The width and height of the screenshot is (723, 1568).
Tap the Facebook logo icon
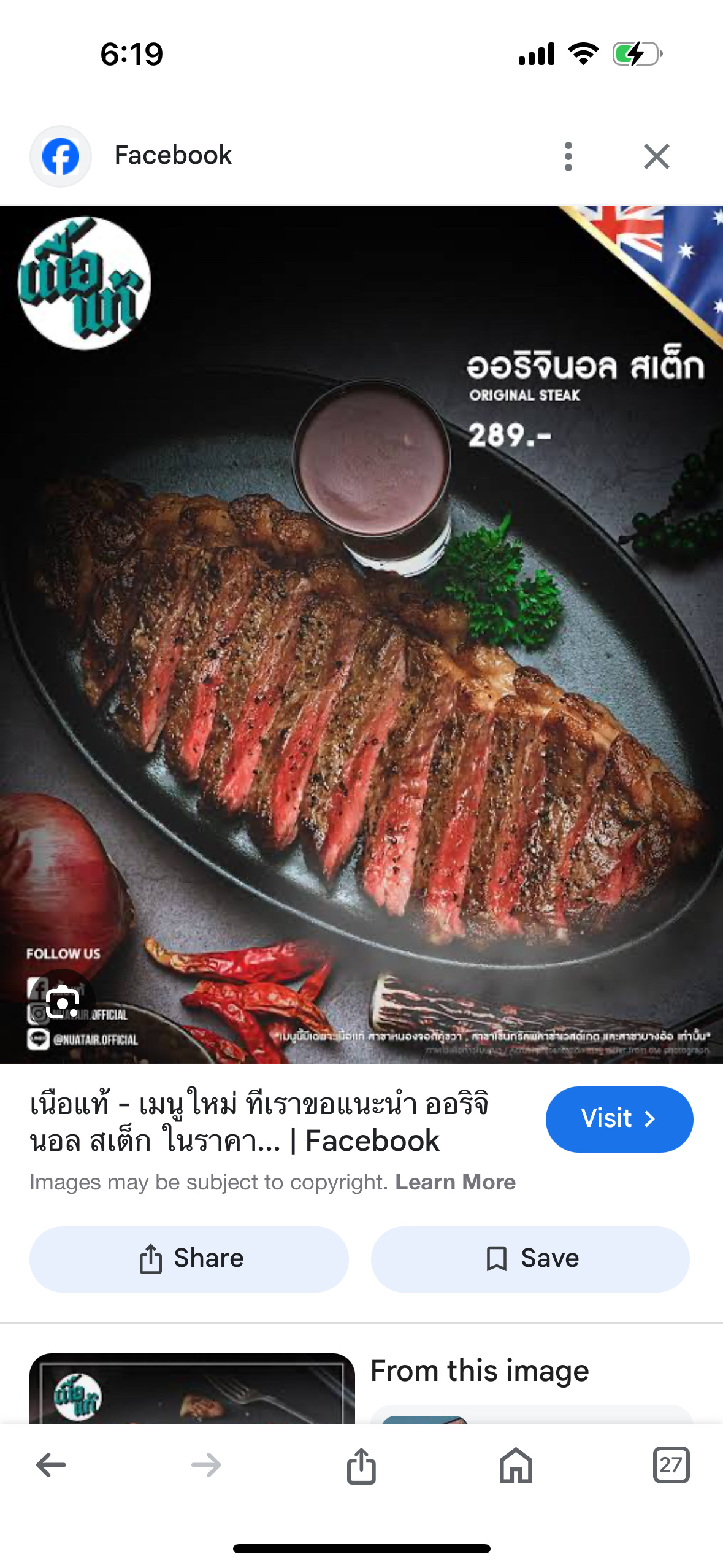(x=61, y=156)
